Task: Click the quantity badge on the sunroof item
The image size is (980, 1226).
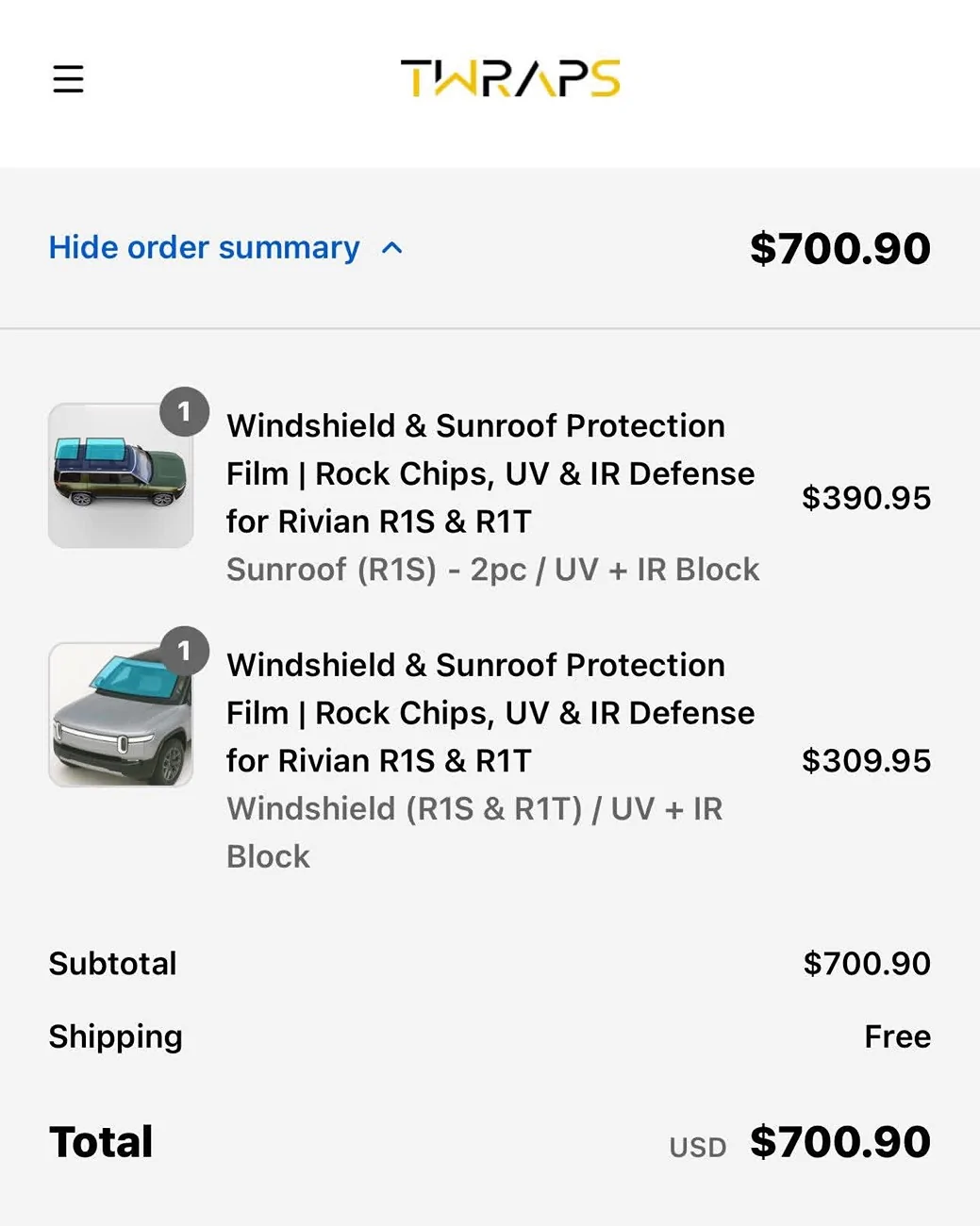Action: tap(185, 410)
